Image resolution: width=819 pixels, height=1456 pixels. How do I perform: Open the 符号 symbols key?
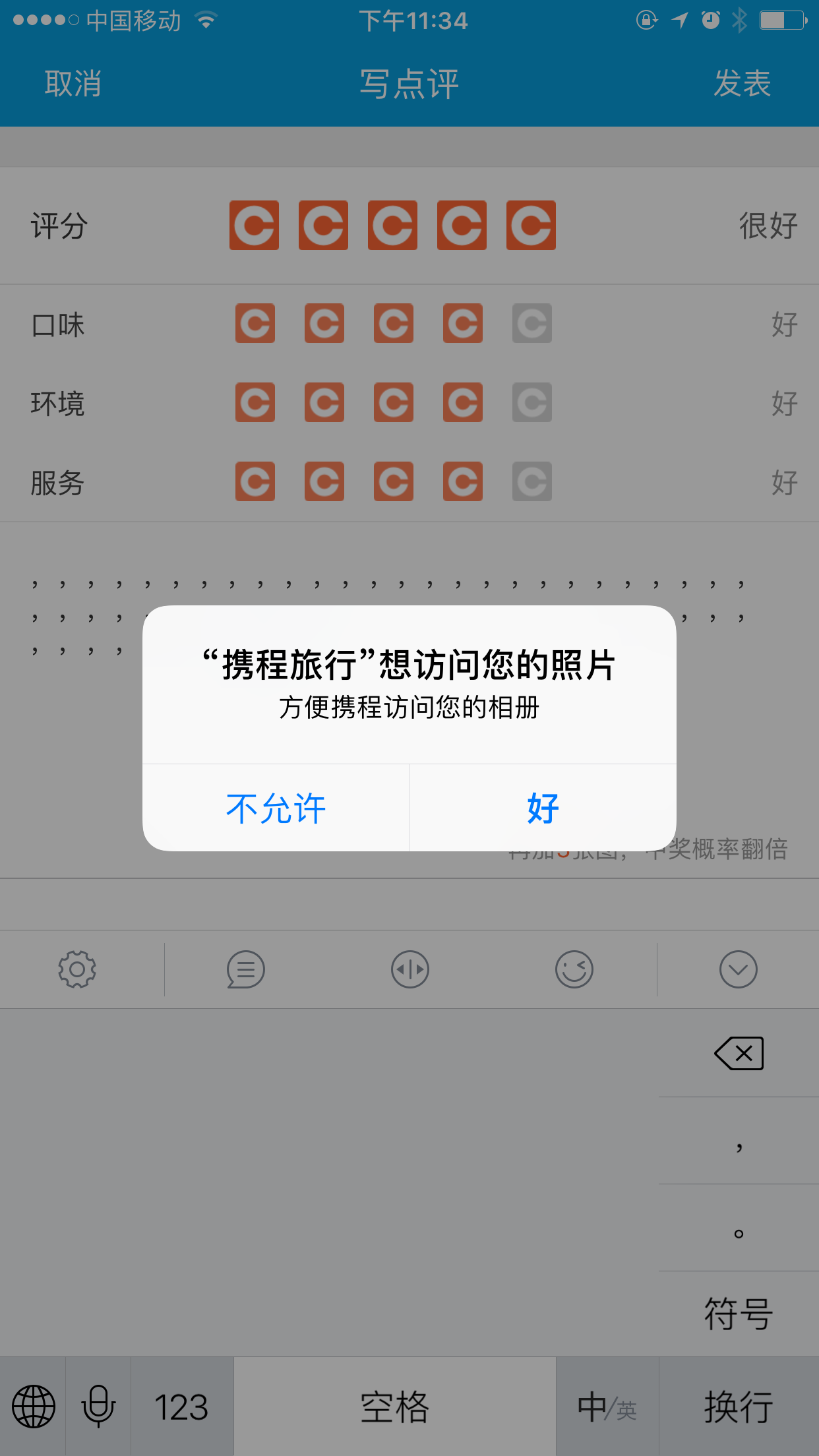coord(739,1314)
